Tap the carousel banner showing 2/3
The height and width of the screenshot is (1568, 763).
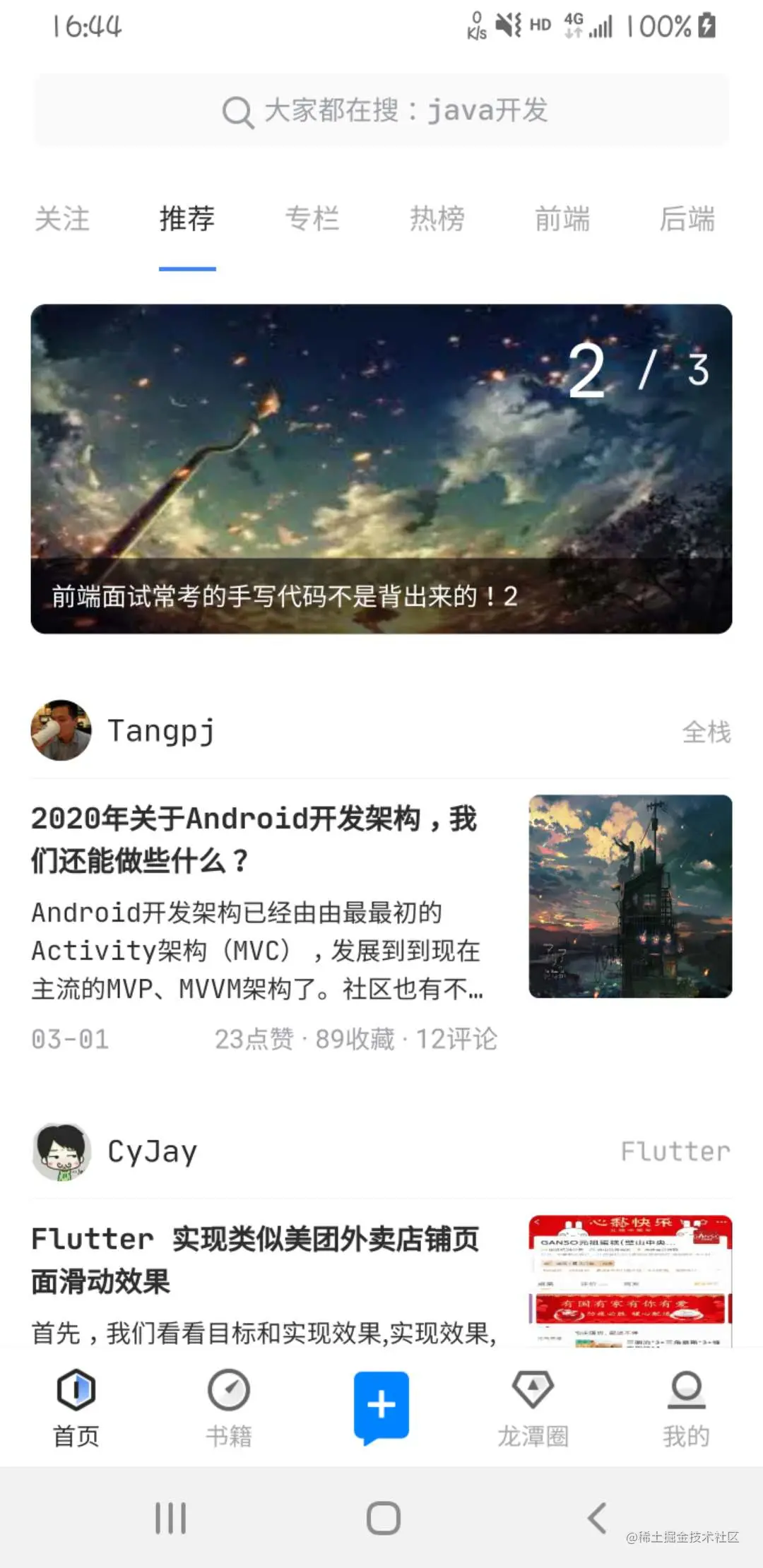coord(381,466)
